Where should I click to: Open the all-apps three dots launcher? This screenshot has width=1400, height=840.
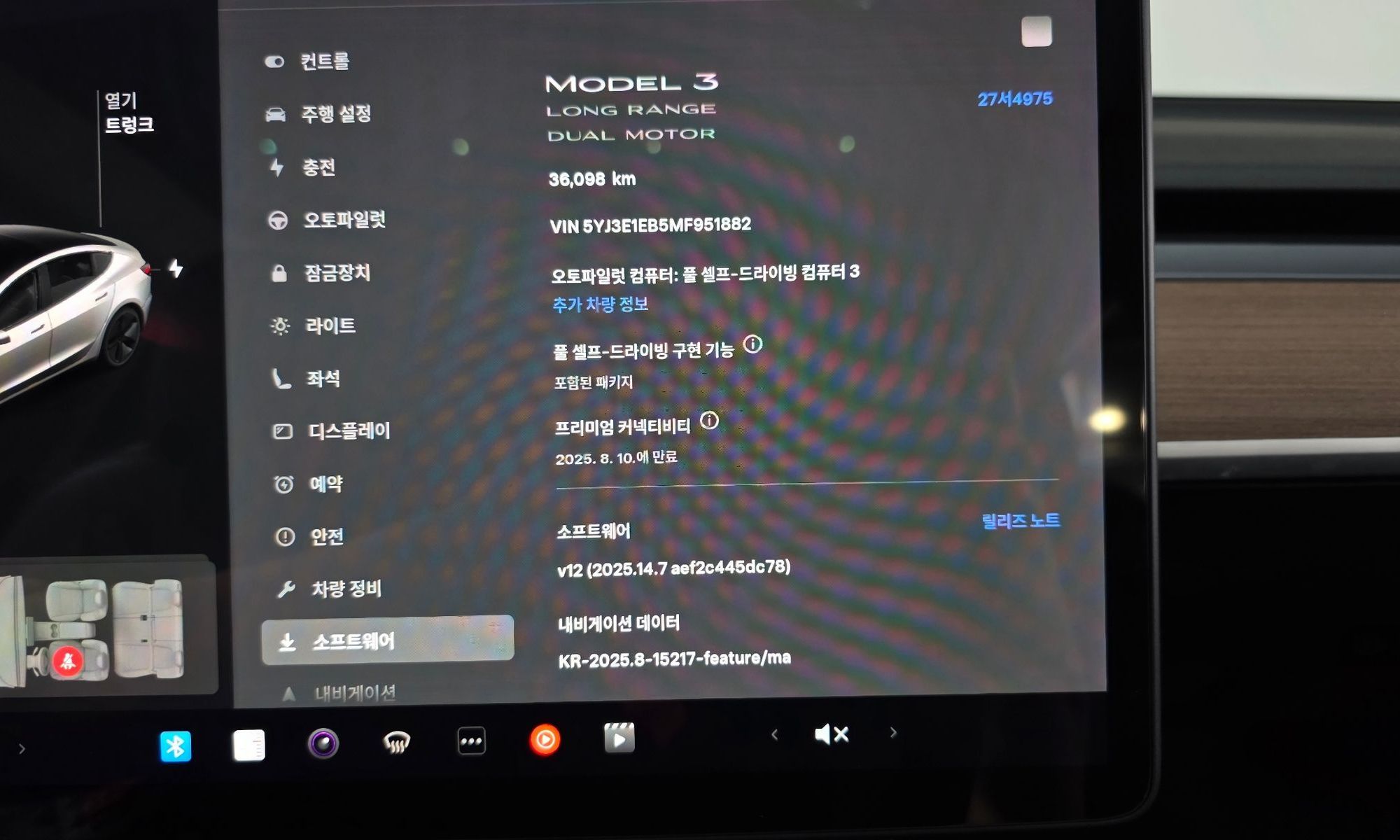[x=471, y=741]
